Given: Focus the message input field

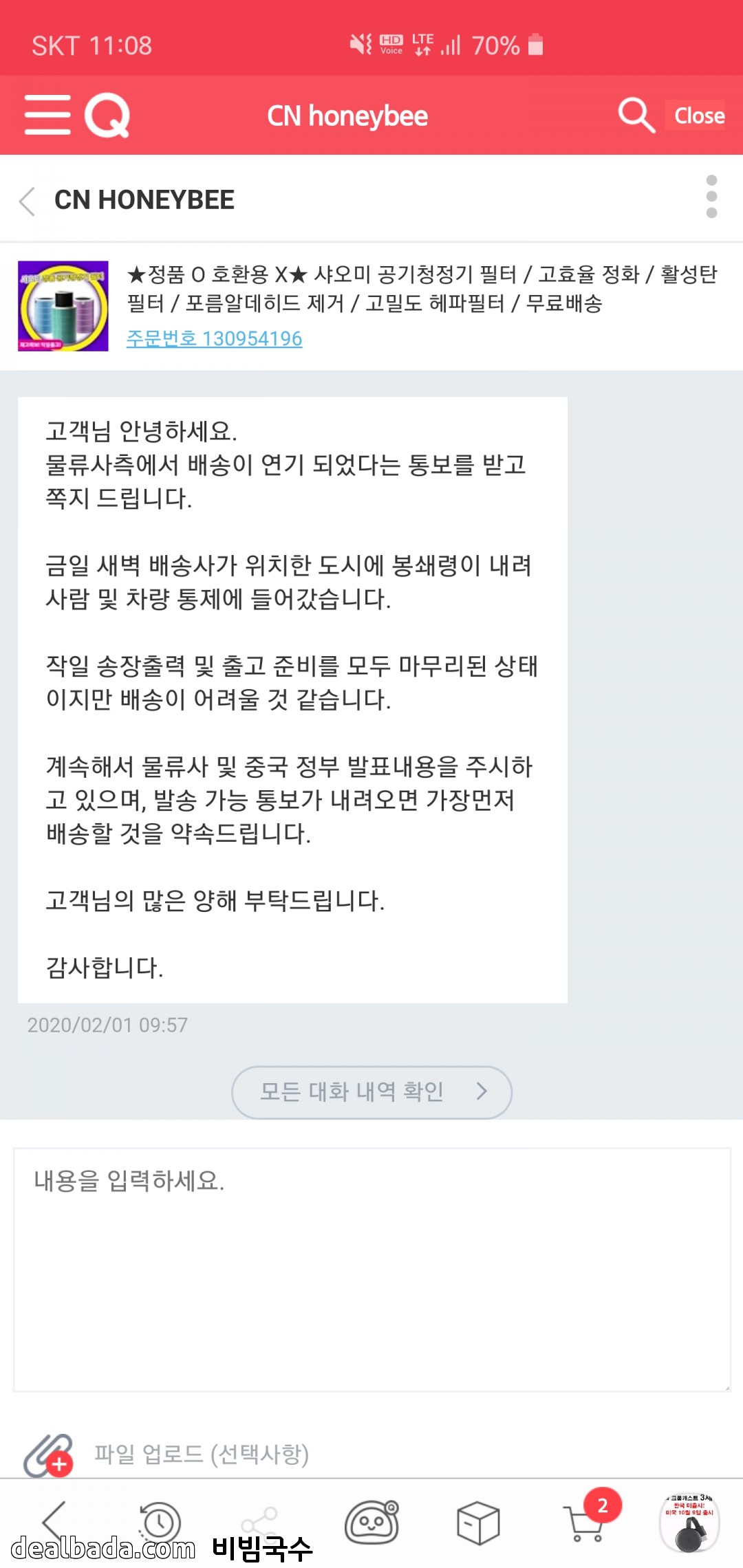Looking at the screenshot, I should click(371, 1269).
